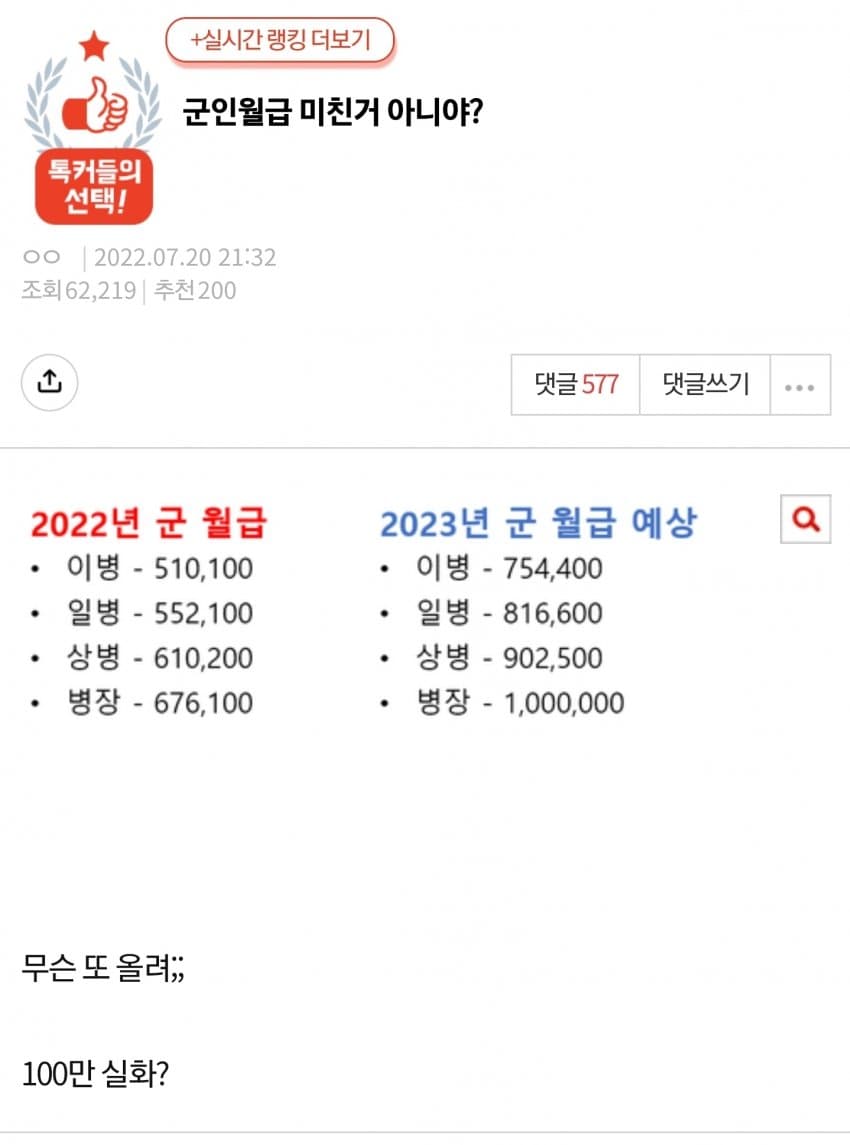This screenshot has width=850, height=1145.
Task: Open the real-time ranking more link
Action: click(280, 41)
